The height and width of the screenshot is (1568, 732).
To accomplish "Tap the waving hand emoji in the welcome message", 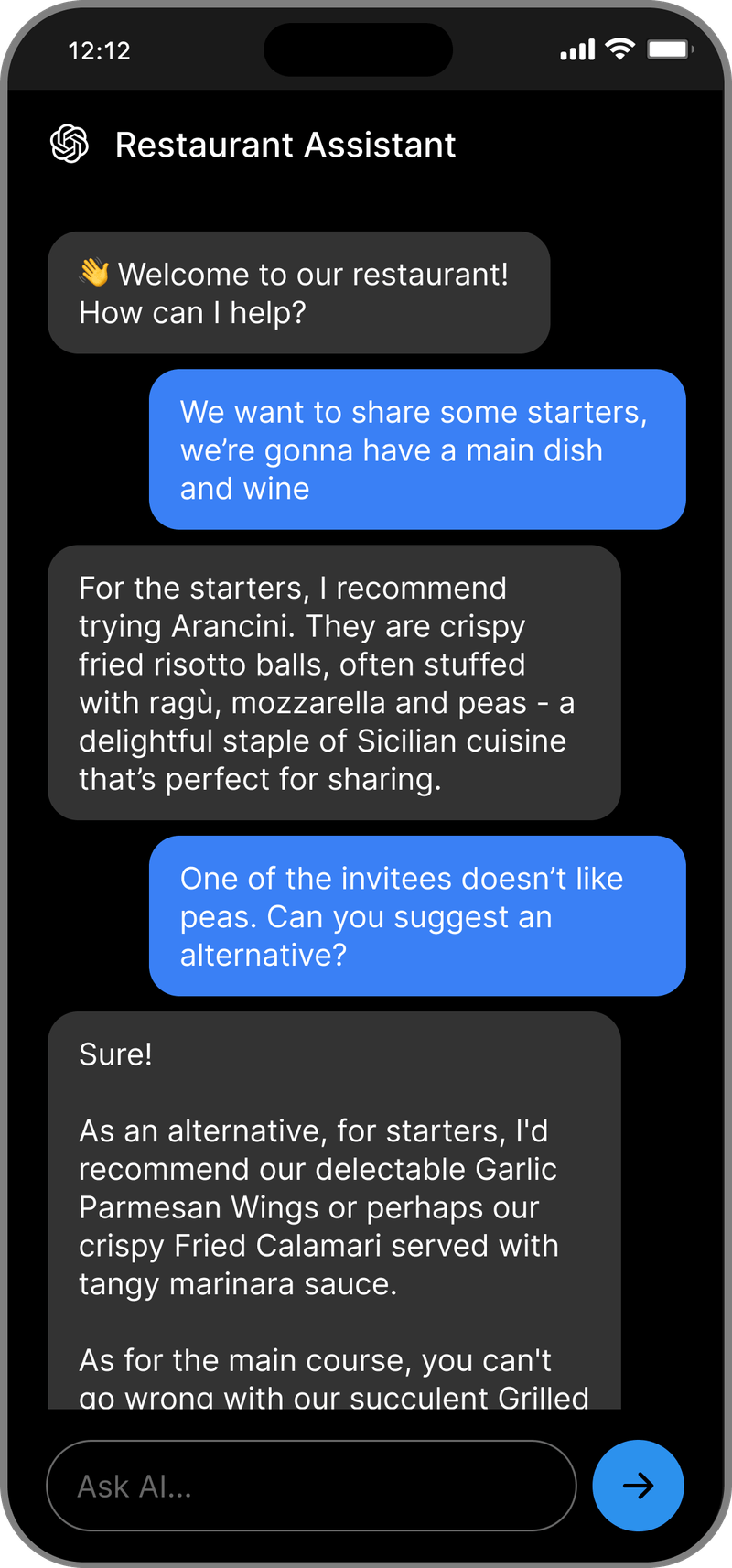I will 96,273.
